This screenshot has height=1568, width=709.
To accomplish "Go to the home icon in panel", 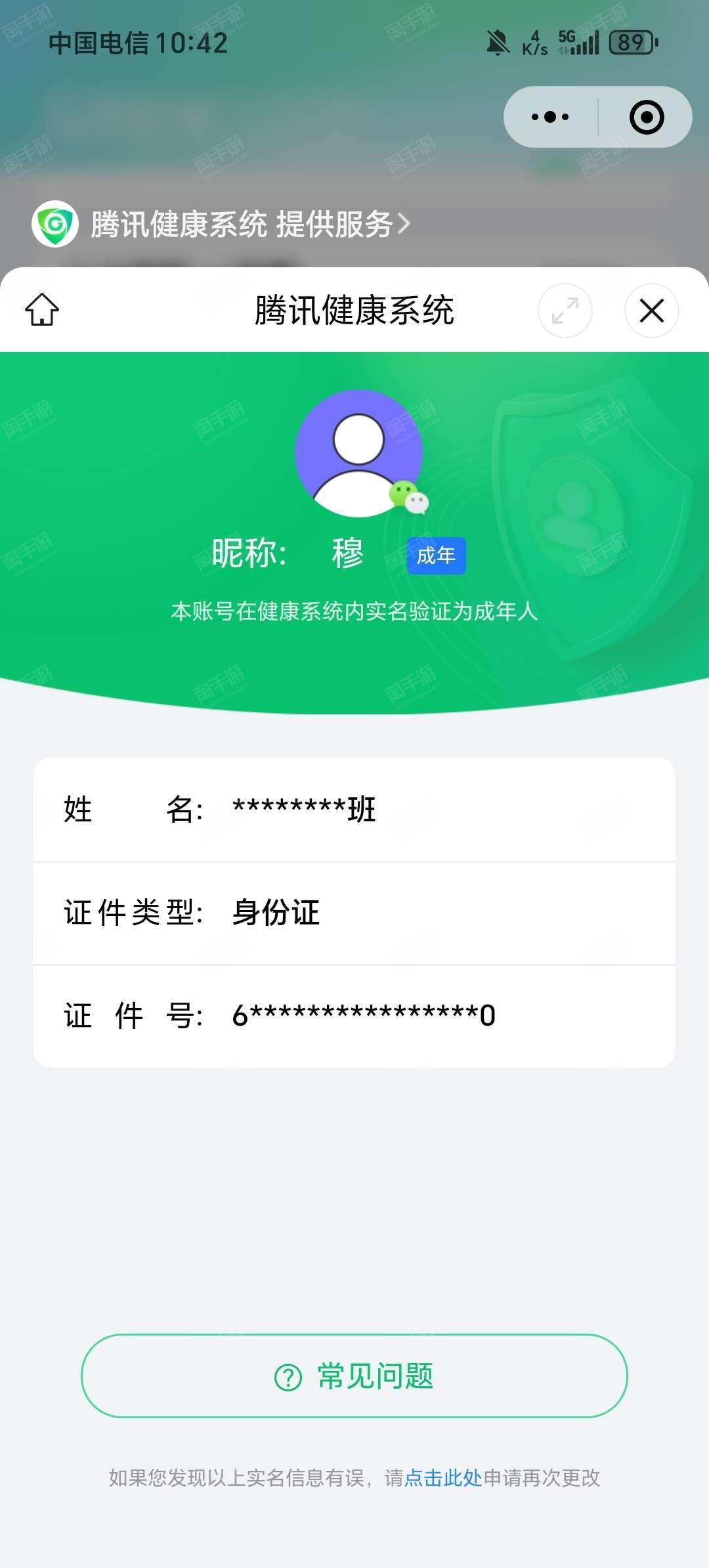I will (42, 310).
